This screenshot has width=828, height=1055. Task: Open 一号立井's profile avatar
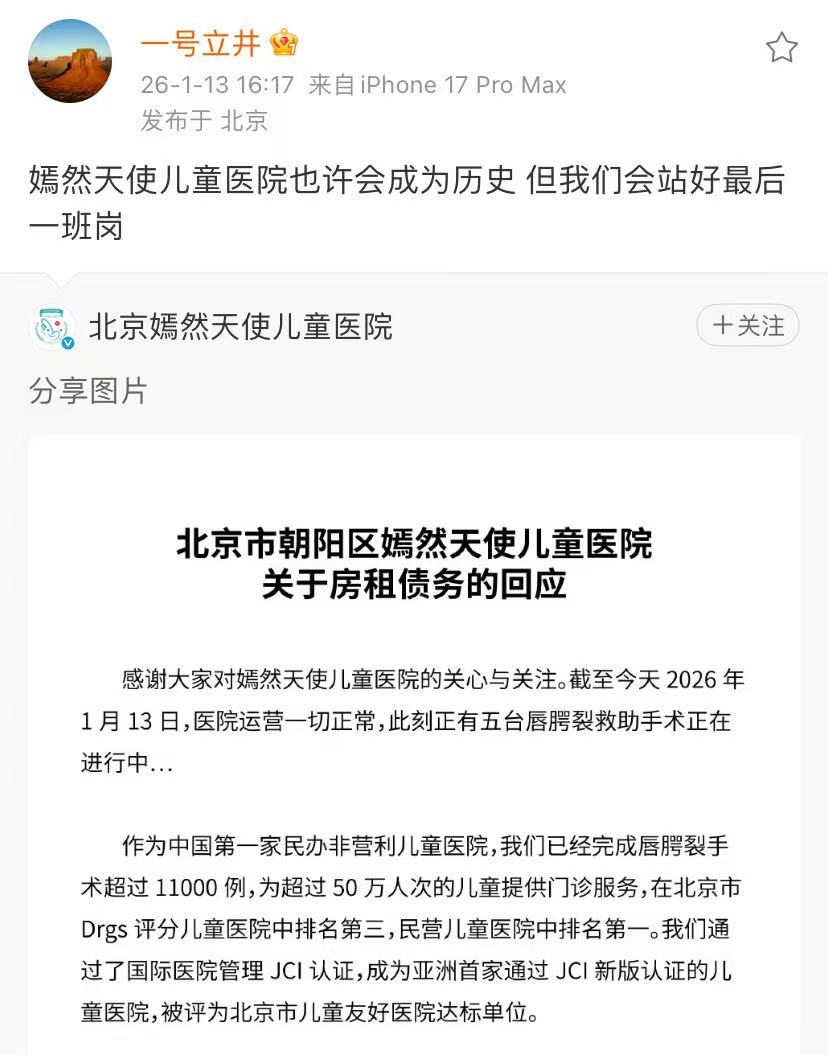coord(69,61)
